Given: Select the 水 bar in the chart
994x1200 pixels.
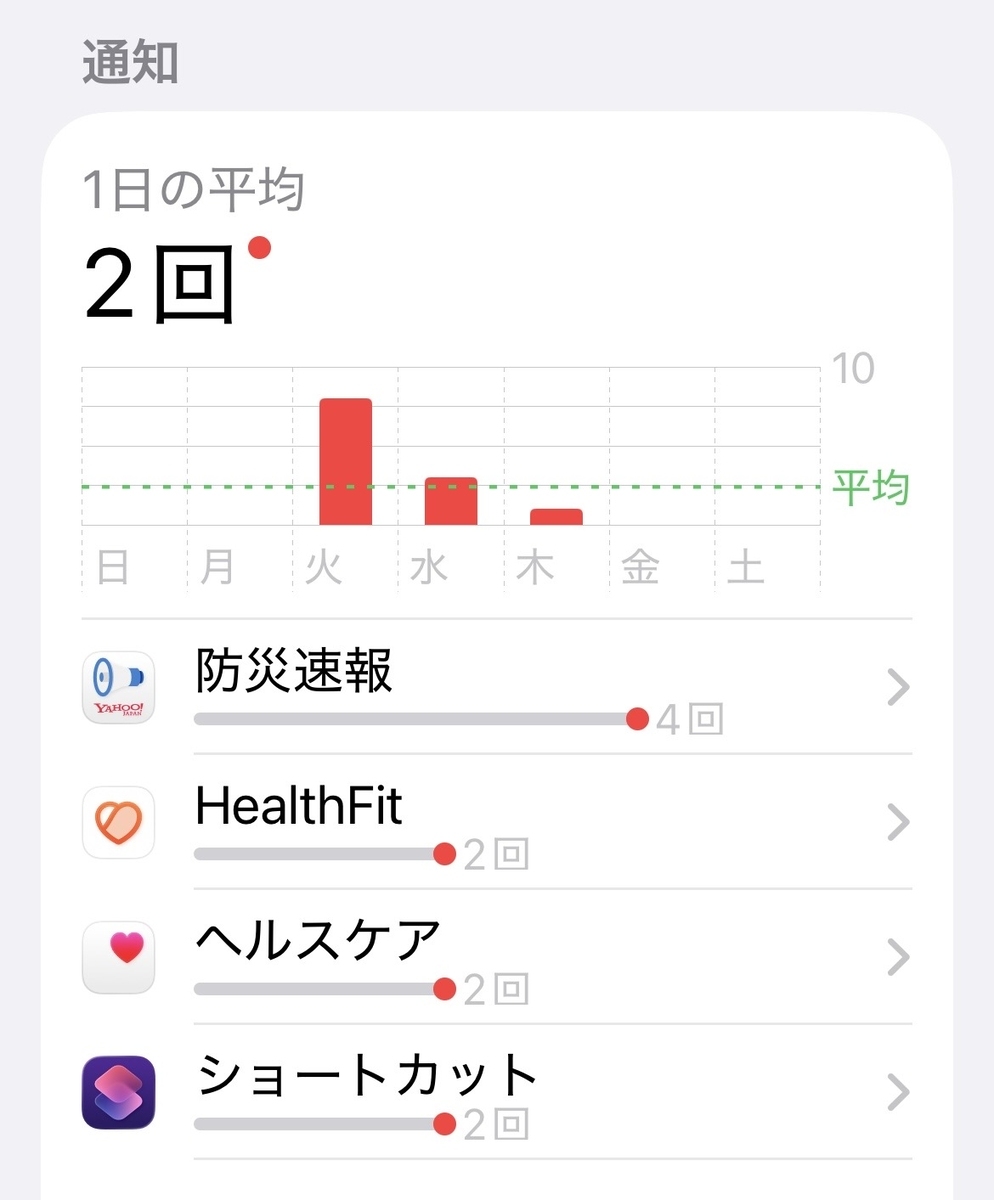Looking at the screenshot, I should click(x=451, y=501).
